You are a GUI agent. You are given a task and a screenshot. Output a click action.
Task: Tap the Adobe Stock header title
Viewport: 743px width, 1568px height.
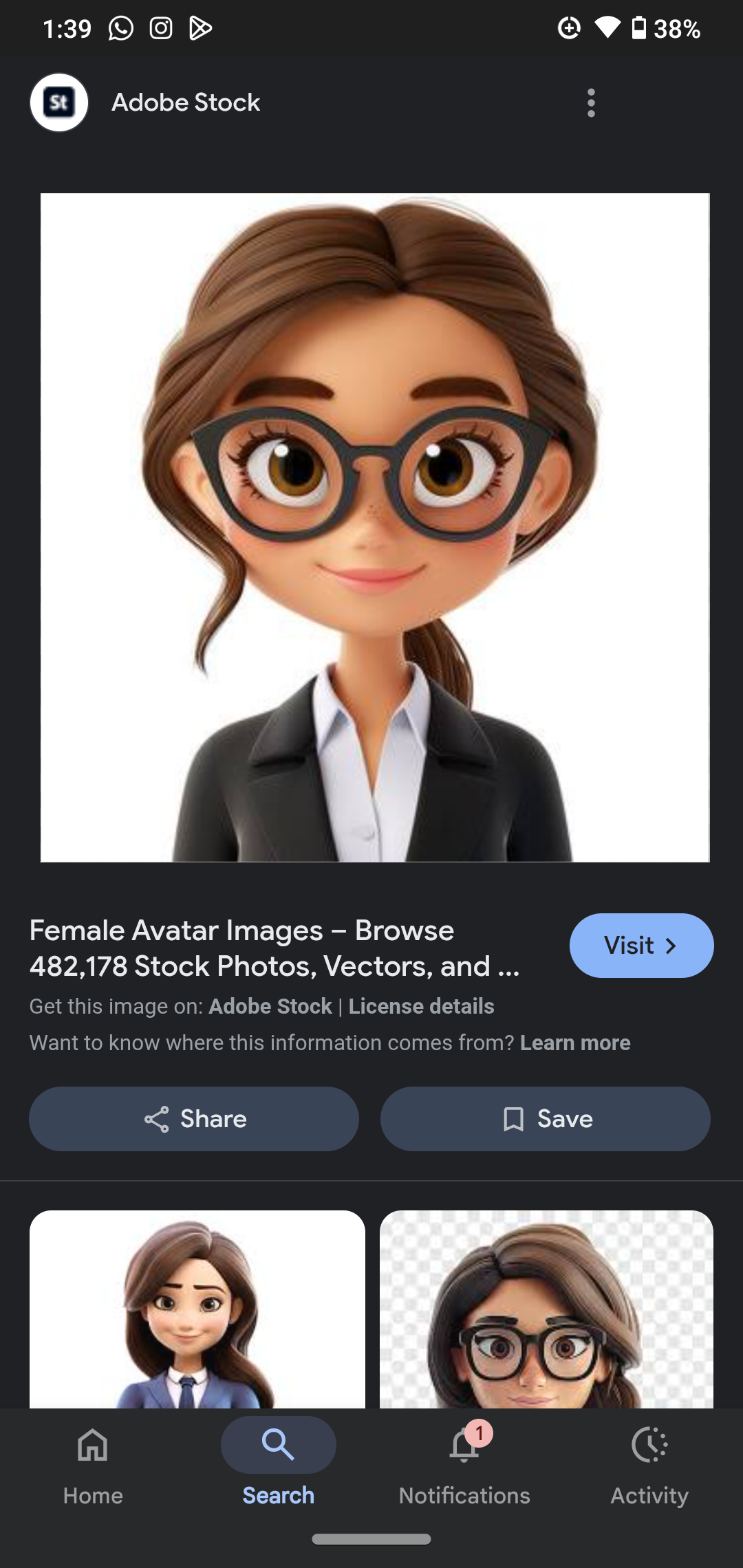pos(186,102)
